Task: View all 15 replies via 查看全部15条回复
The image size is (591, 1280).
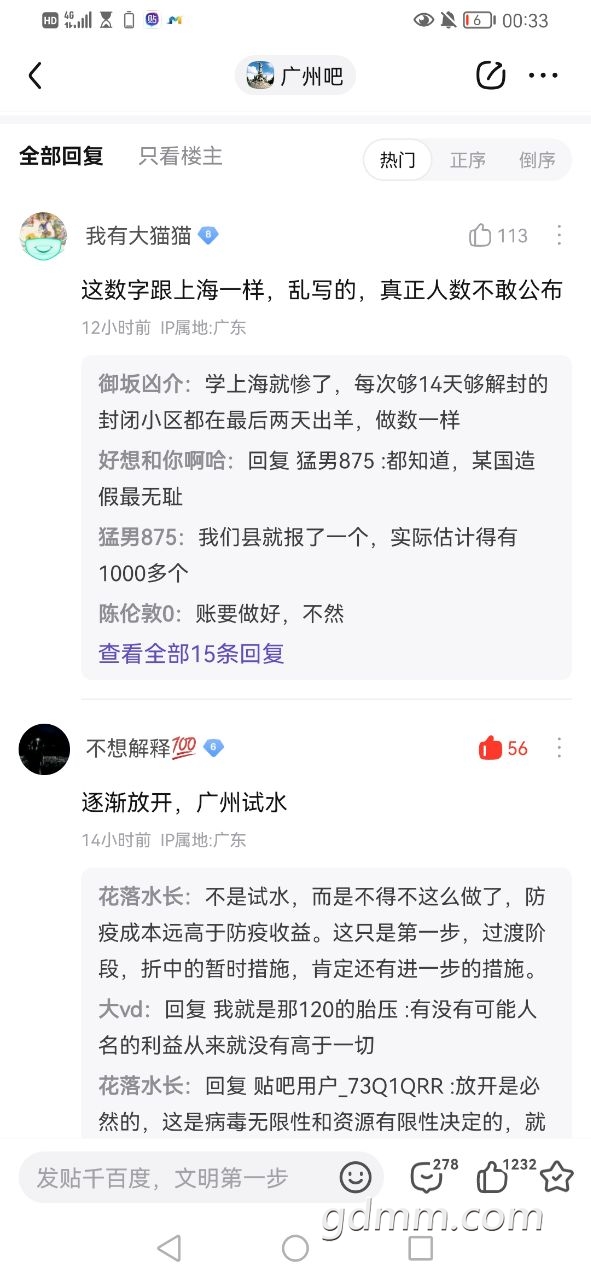Action: click(x=191, y=653)
